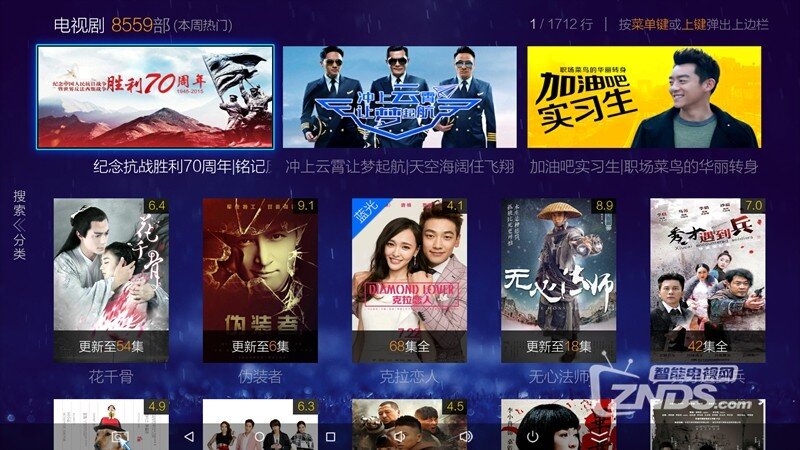This screenshot has width=800, height=450.
Task: Open the 无心法师 series card
Action: 558,280
